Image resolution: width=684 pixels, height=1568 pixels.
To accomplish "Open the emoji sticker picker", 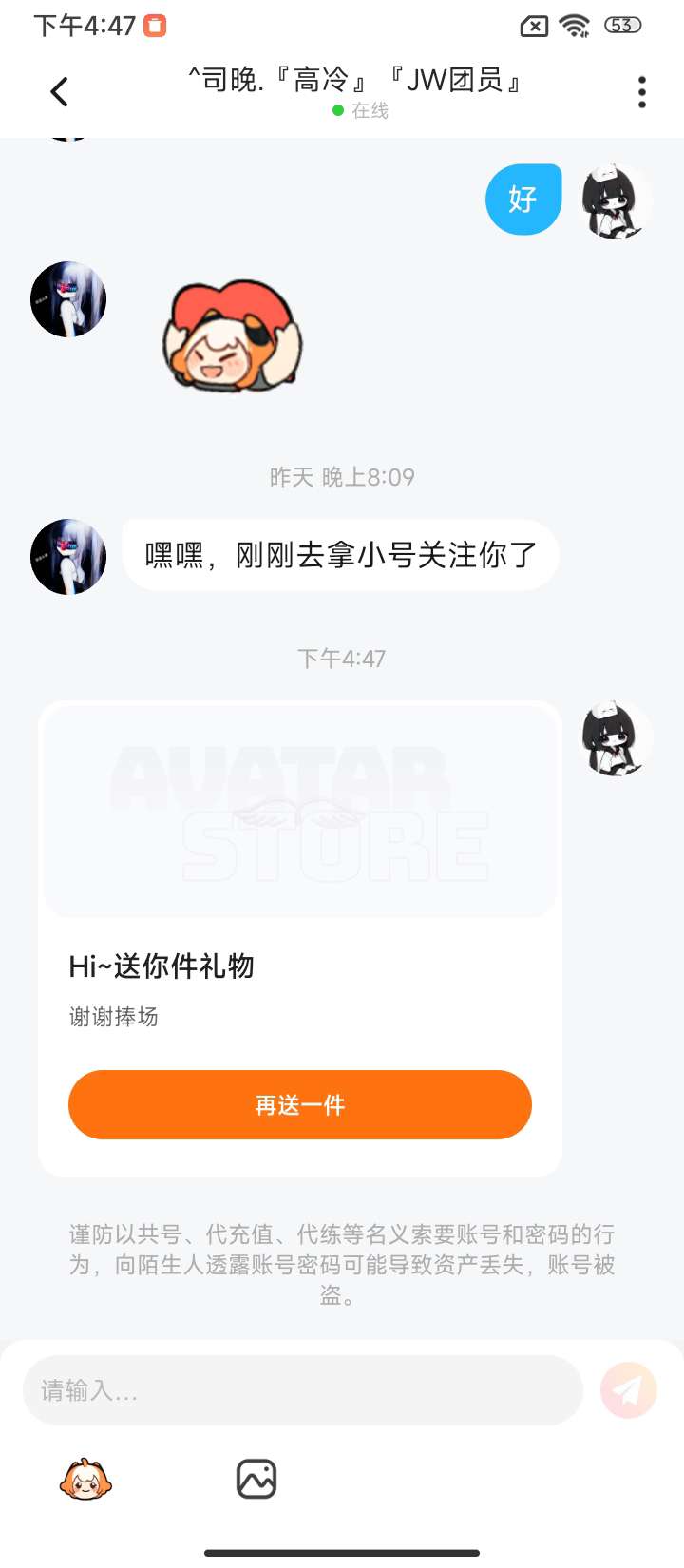I will point(85,1480).
